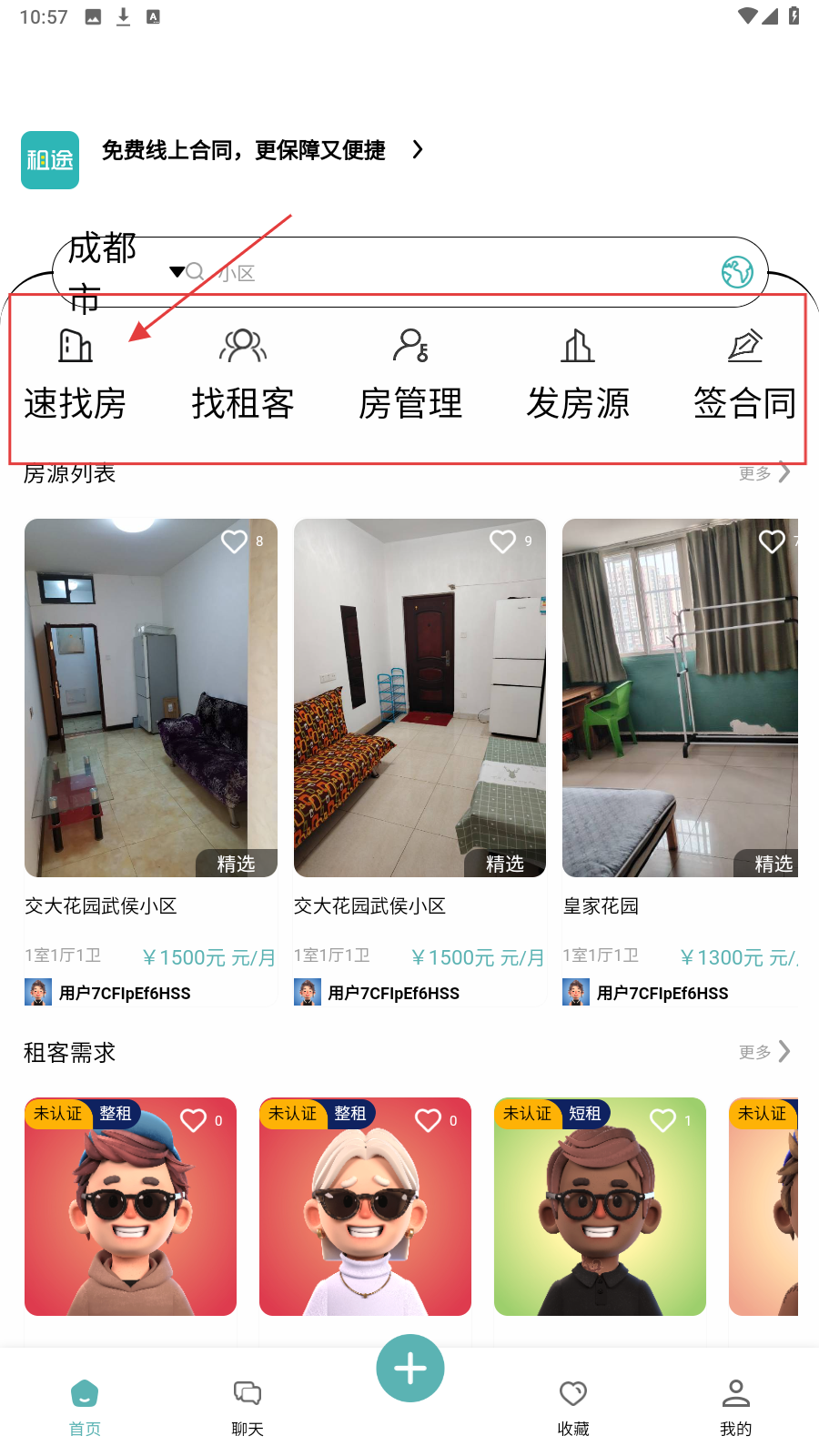Switch to the 首页 tab
The image size is (819, 1456).
[85, 1407]
